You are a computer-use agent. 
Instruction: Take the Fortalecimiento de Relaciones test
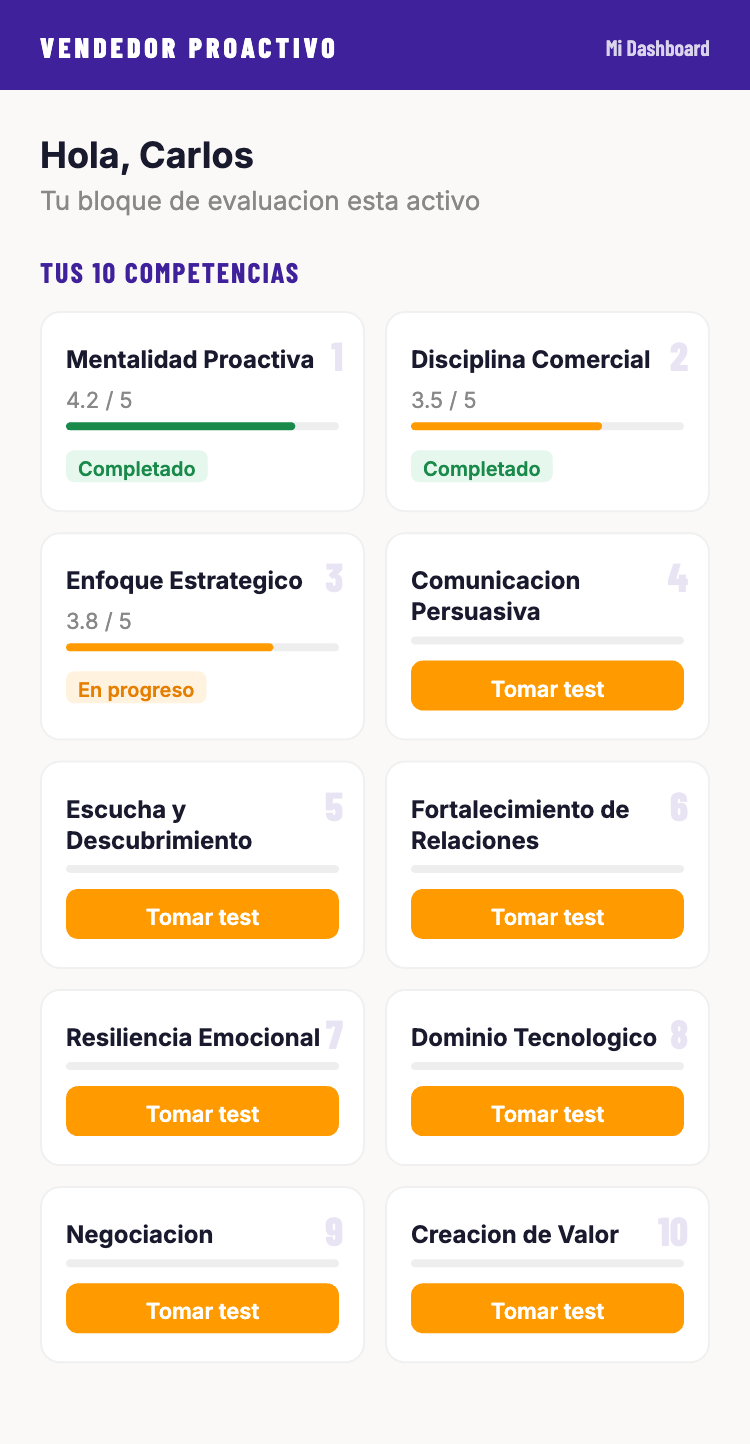[x=547, y=913]
